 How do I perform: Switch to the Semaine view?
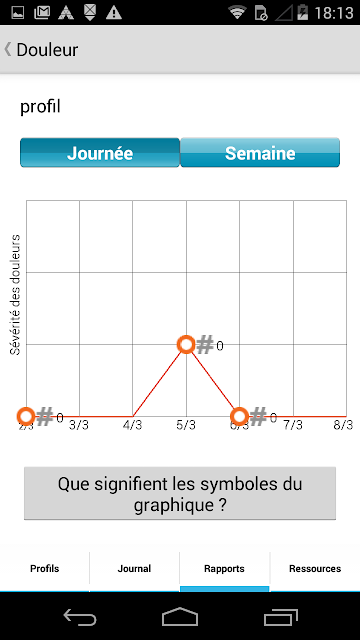click(x=260, y=153)
